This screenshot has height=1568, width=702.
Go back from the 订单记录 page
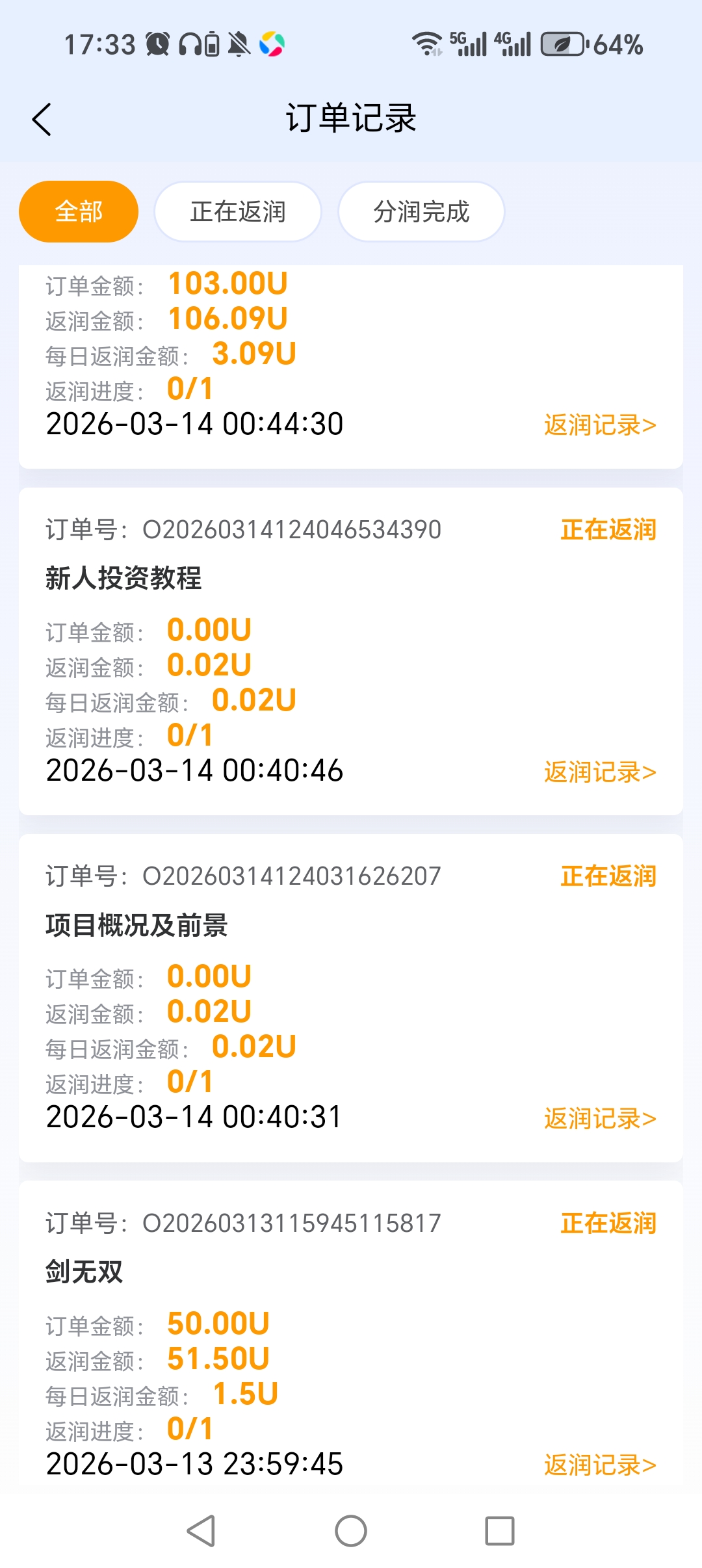tap(42, 120)
